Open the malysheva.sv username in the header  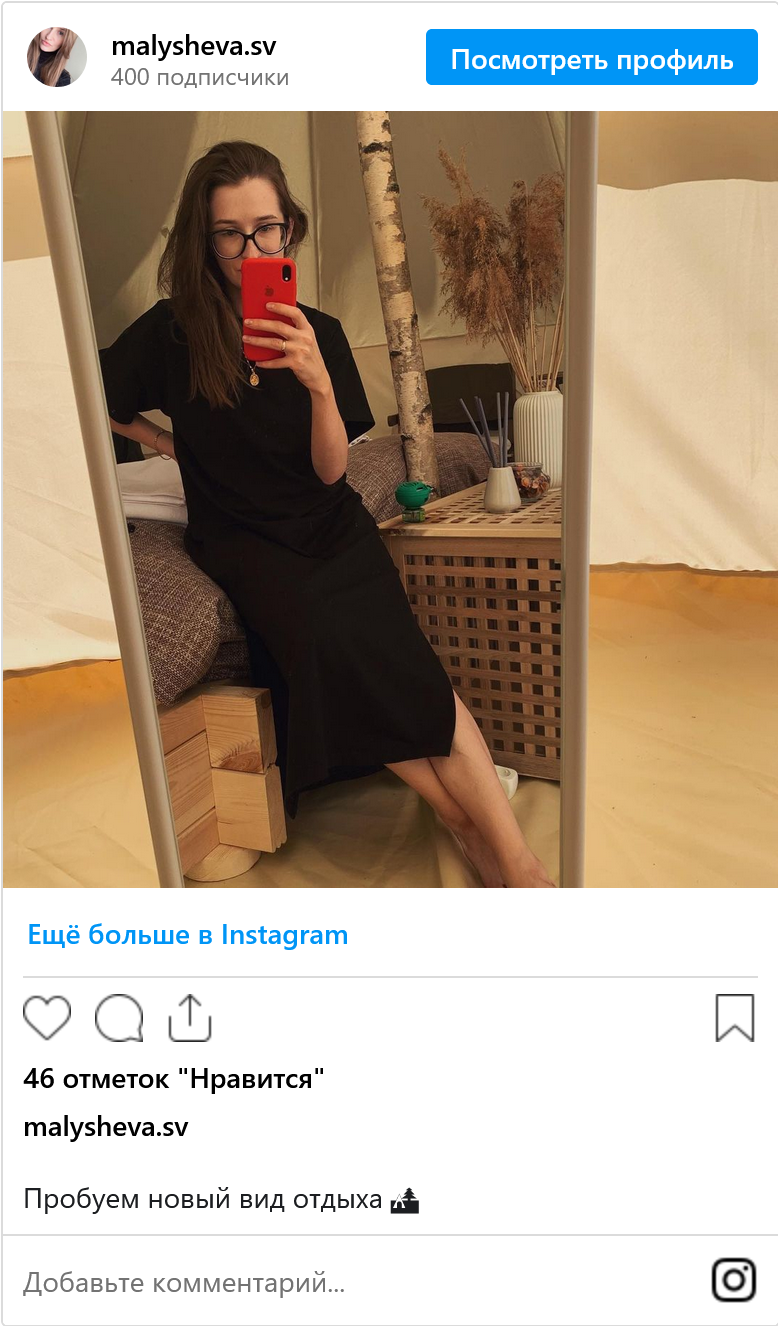(193, 46)
